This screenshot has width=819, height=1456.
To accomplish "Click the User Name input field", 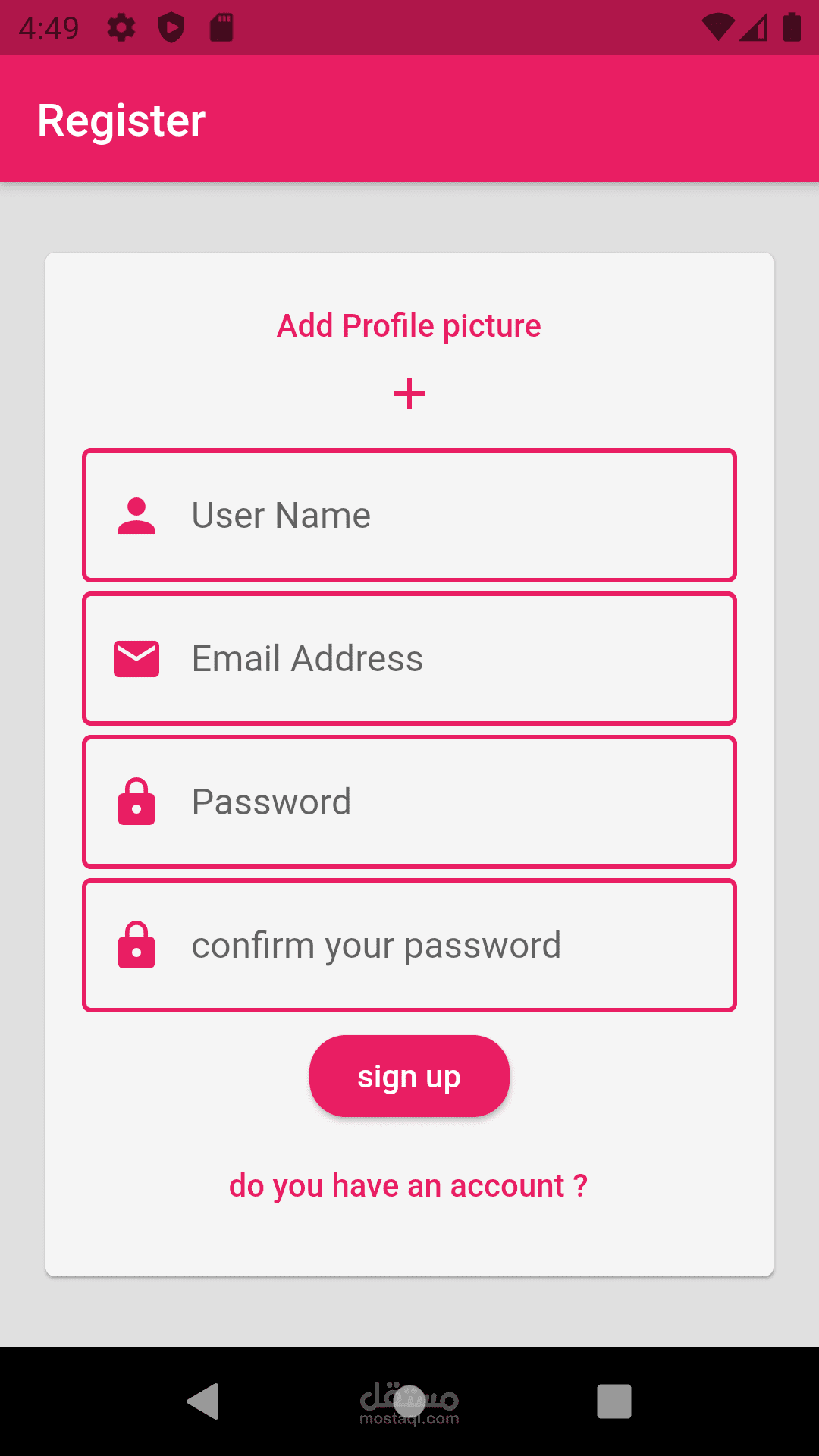I will click(x=425, y=515).
